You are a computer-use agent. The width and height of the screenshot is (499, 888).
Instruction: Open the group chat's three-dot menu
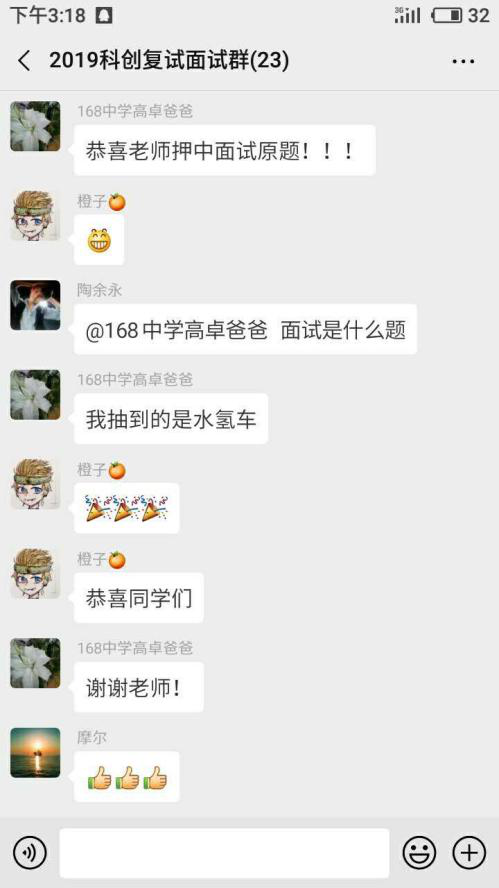tap(463, 61)
